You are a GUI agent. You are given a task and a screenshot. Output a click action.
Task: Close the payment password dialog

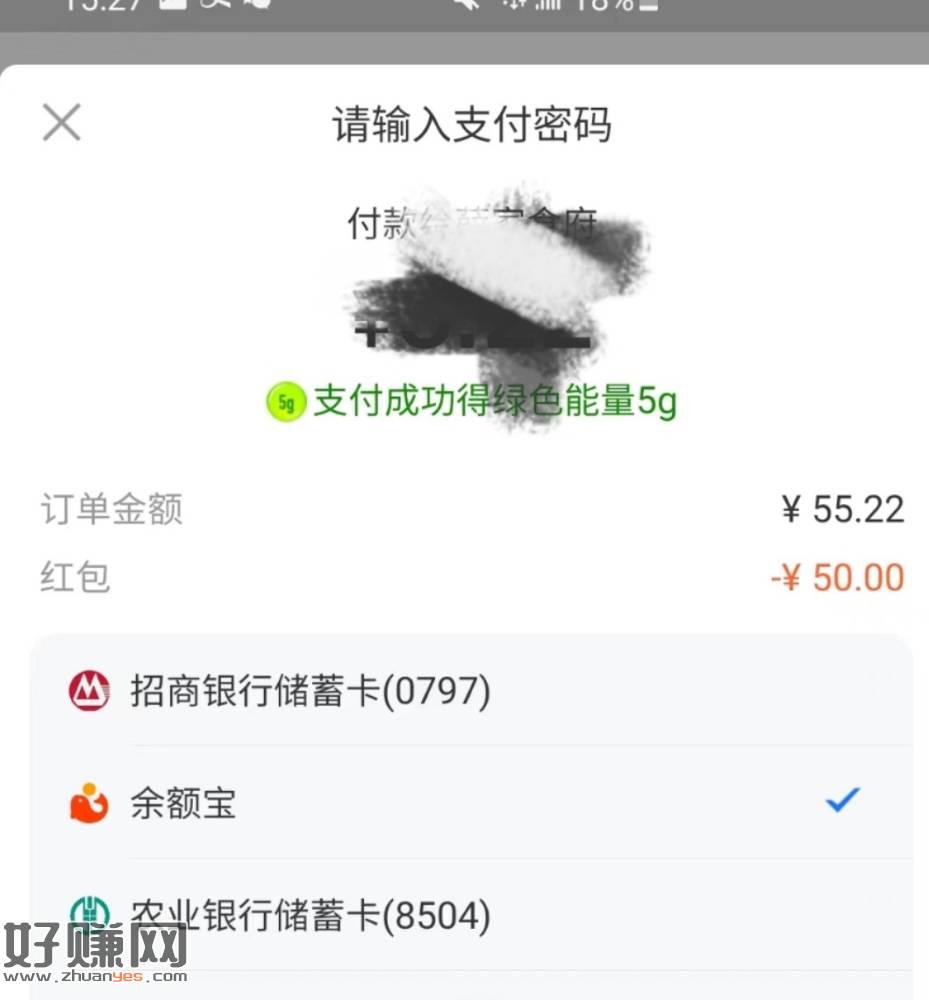pyautogui.click(x=61, y=123)
